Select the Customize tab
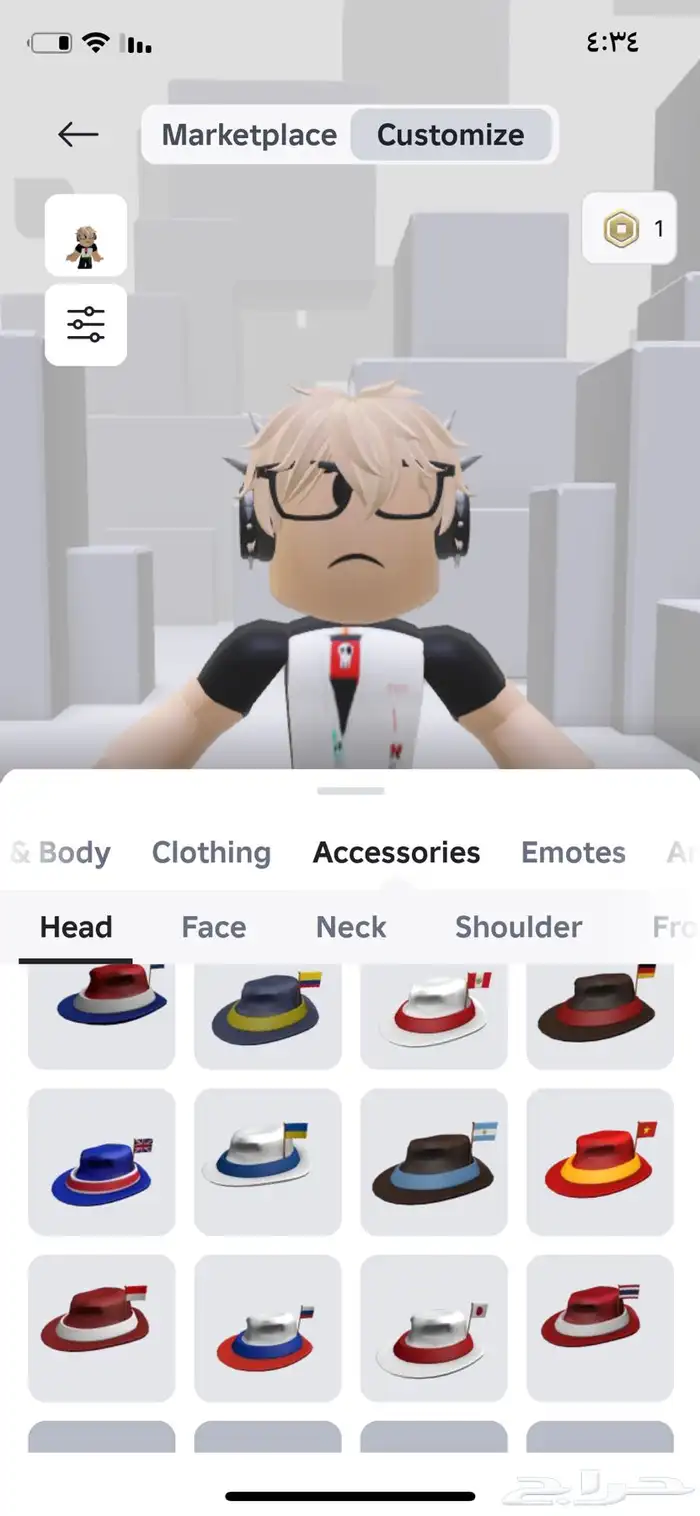 [x=450, y=135]
